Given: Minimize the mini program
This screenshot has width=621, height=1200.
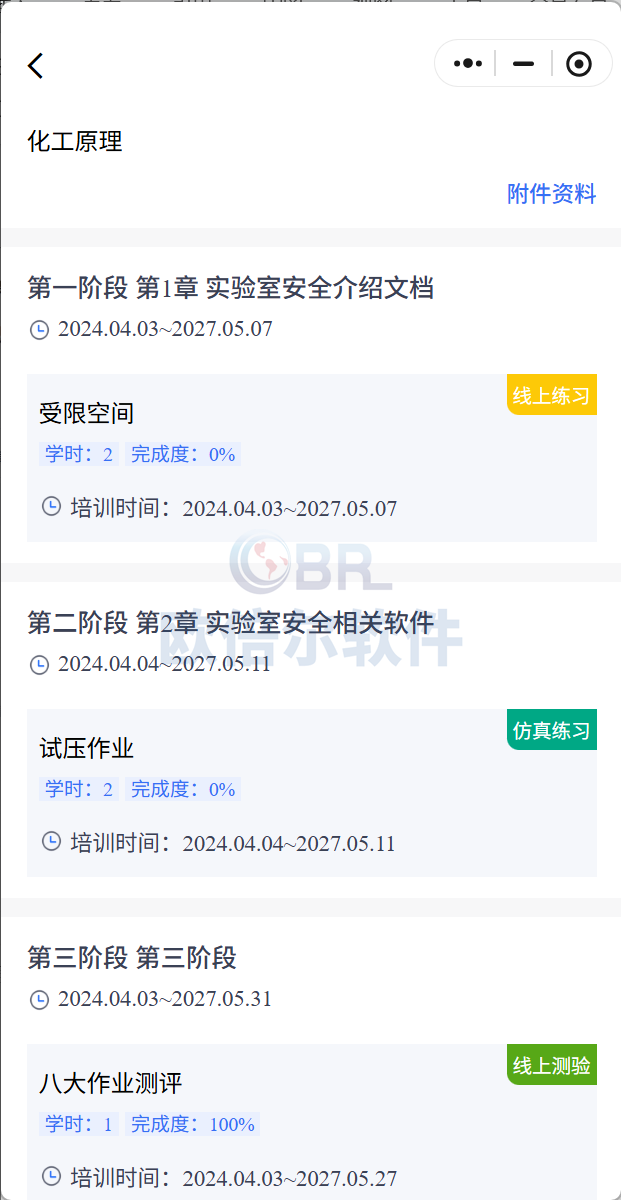Looking at the screenshot, I should [523, 64].
